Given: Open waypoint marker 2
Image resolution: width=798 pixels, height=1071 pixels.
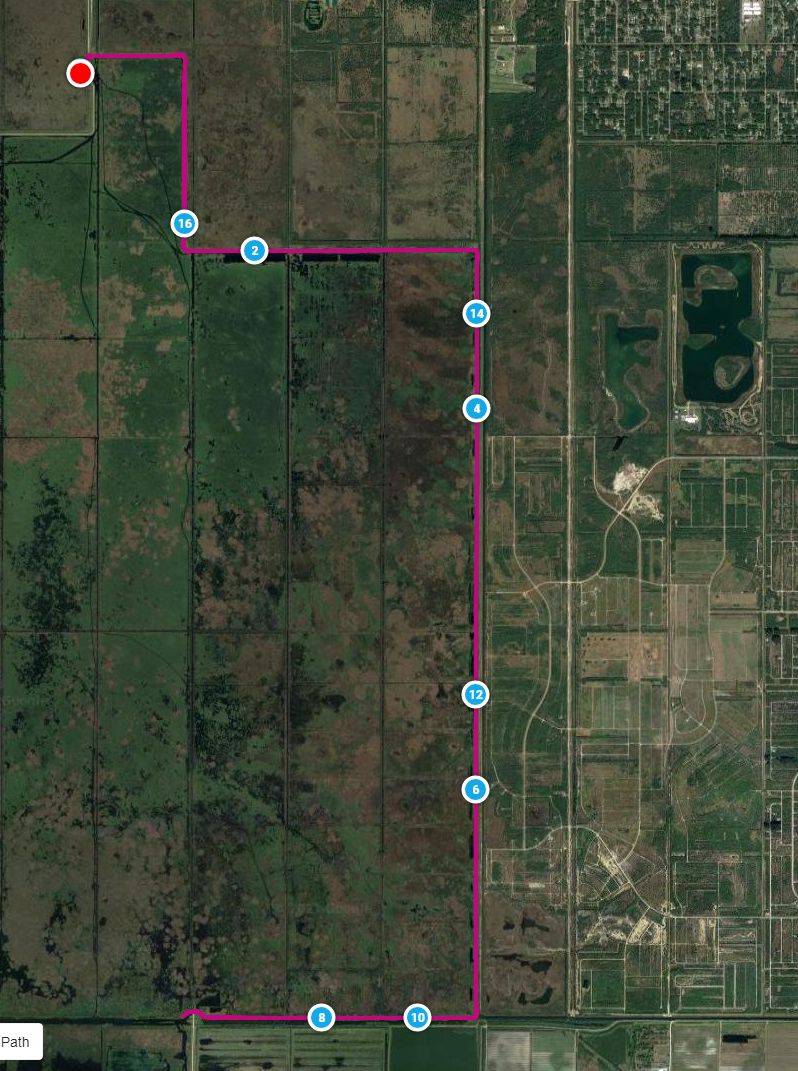Looking at the screenshot, I should click(255, 251).
